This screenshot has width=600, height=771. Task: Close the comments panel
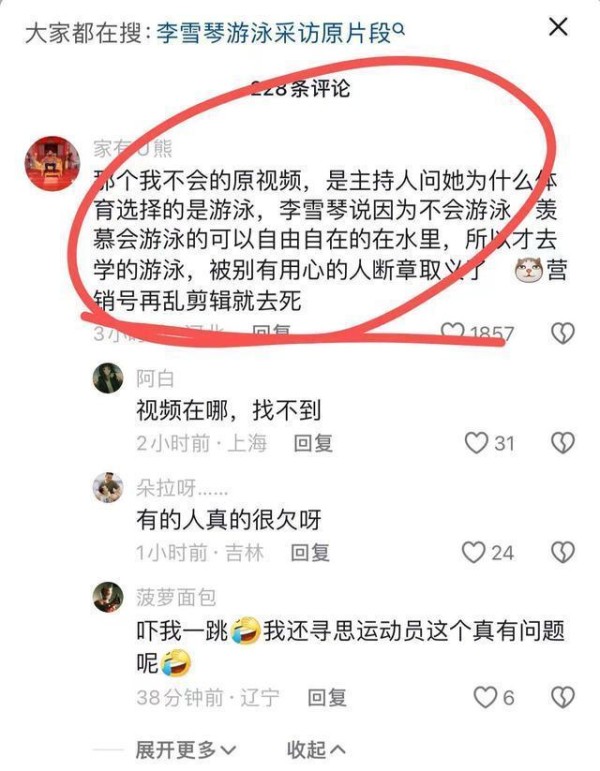[x=558, y=29]
